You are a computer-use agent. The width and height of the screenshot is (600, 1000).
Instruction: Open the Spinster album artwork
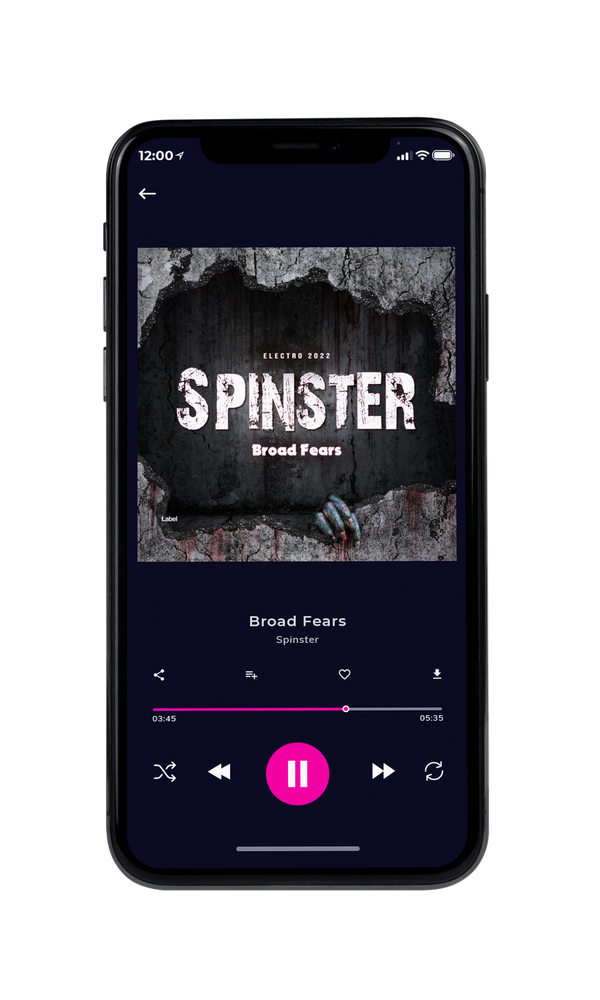click(x=297, y=404)
